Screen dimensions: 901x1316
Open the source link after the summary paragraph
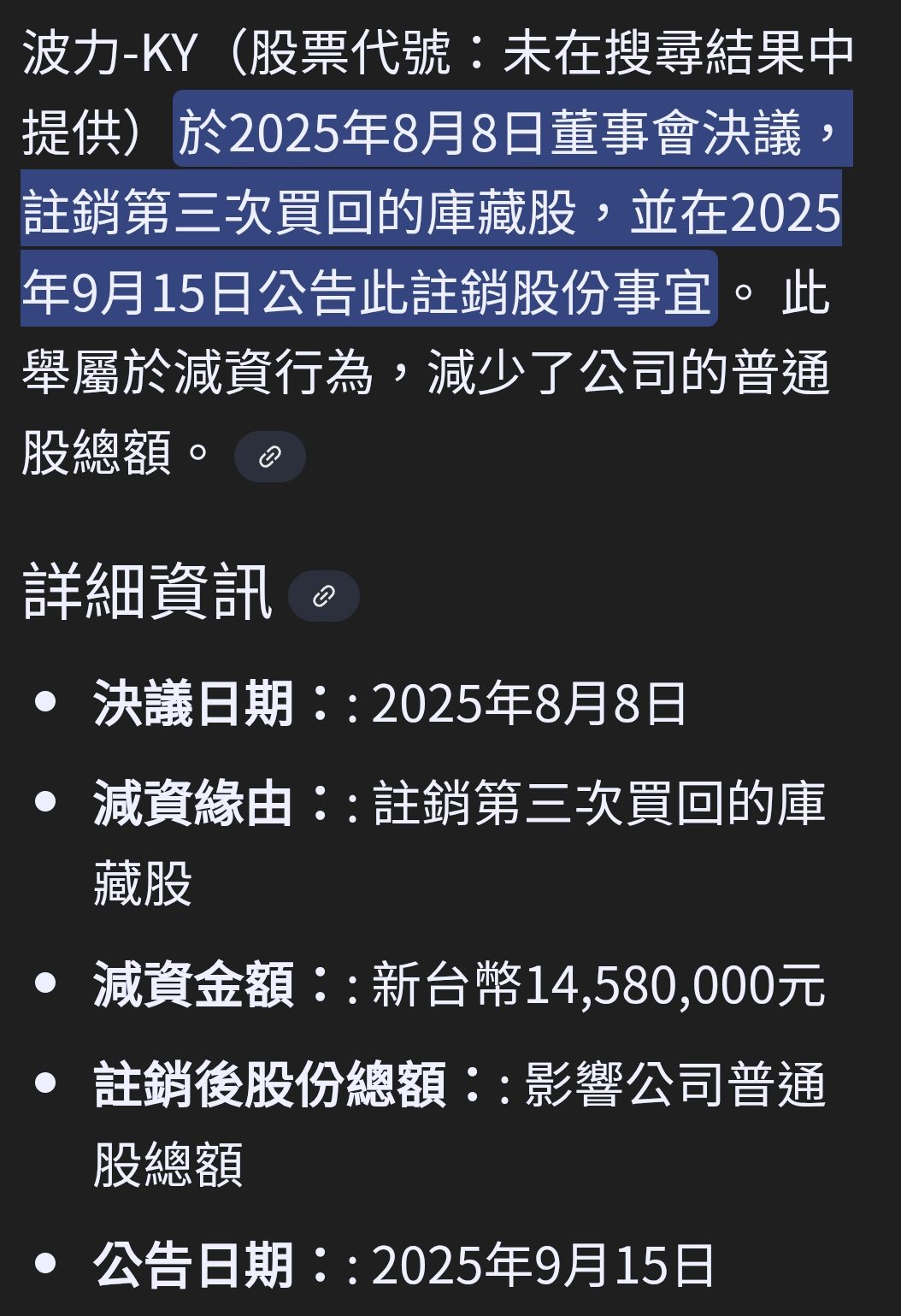(x=269, y=457)
